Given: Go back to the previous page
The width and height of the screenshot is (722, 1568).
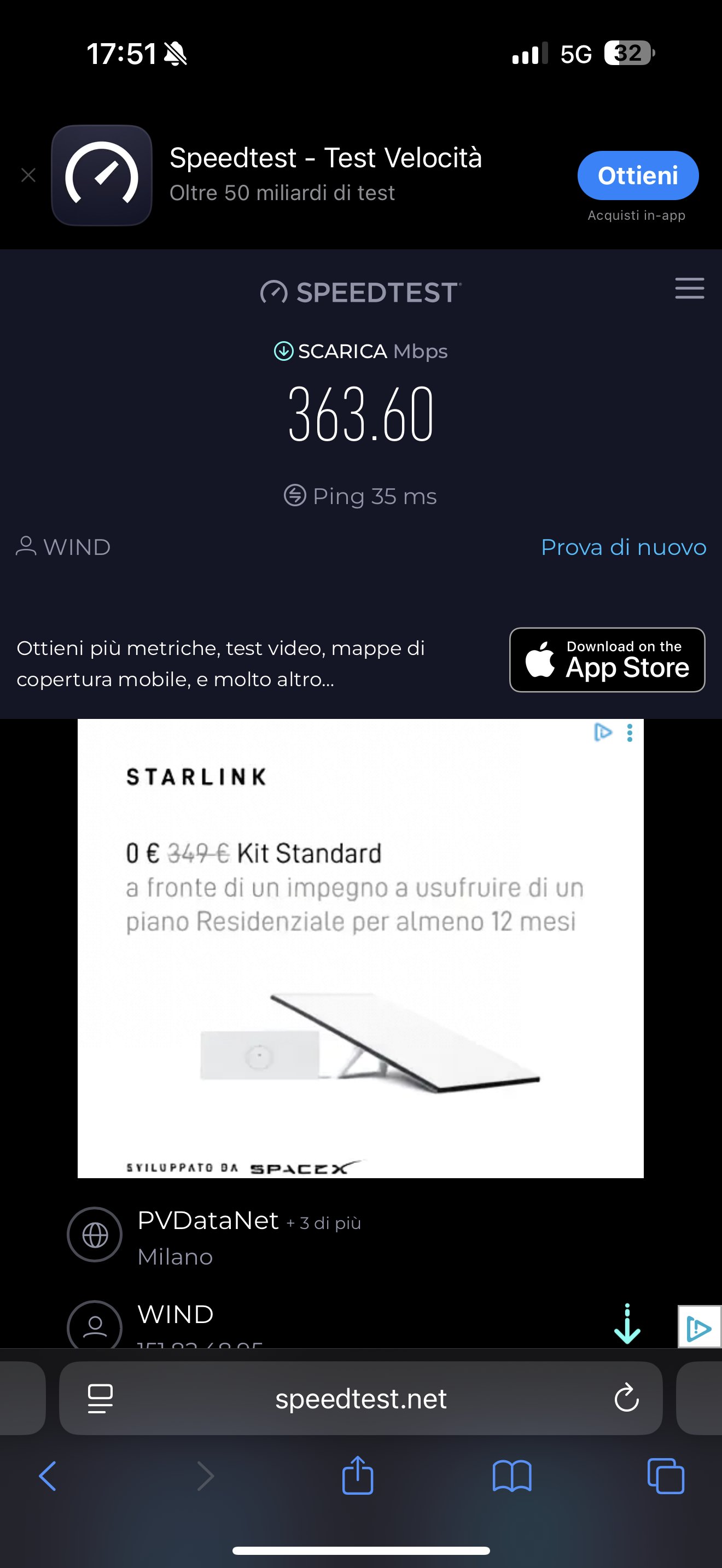Looking at the screenshot, I should tap(48, 1476).
